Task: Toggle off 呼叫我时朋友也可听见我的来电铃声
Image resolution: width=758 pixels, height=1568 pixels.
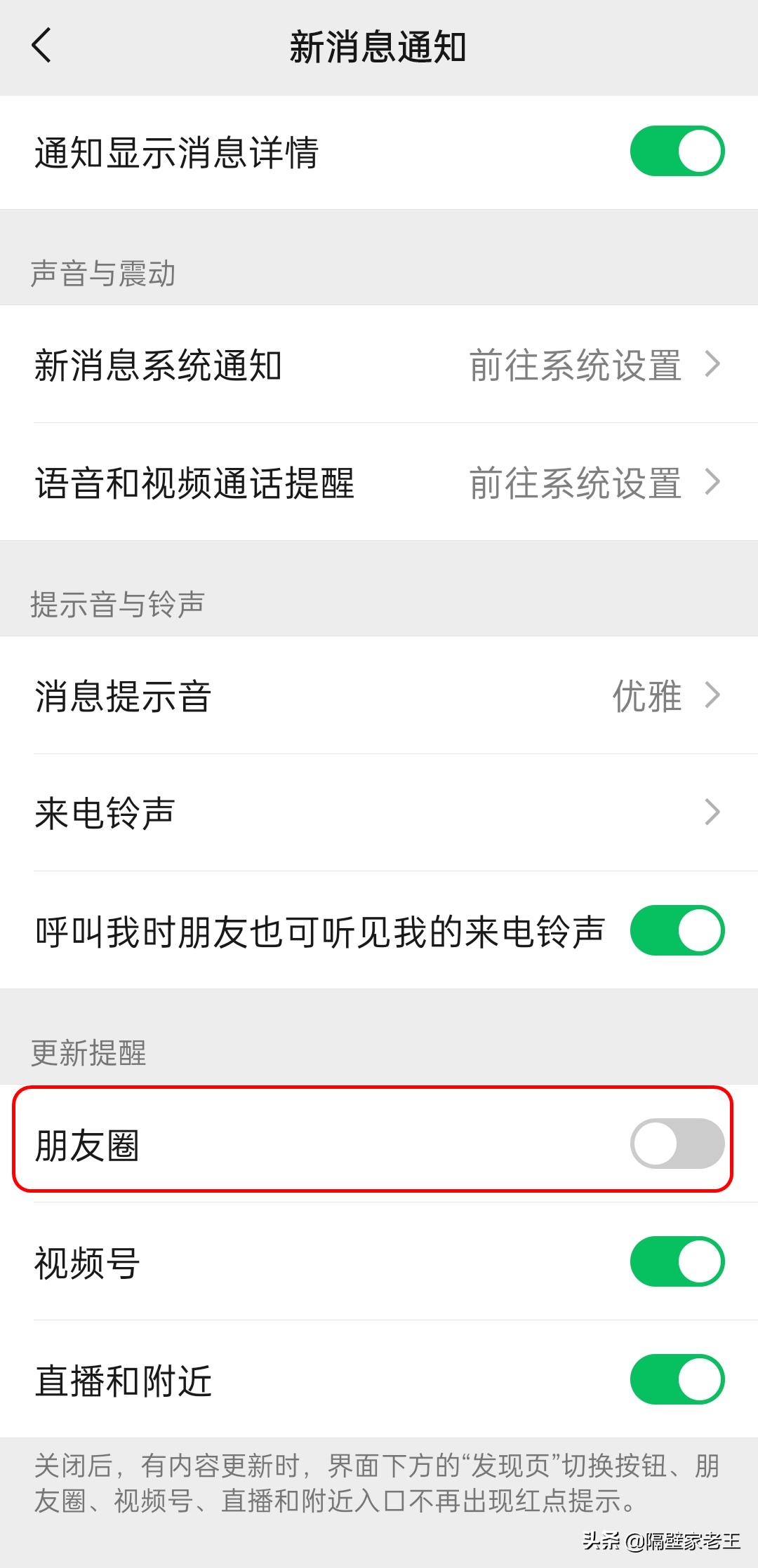Action: 676,931
